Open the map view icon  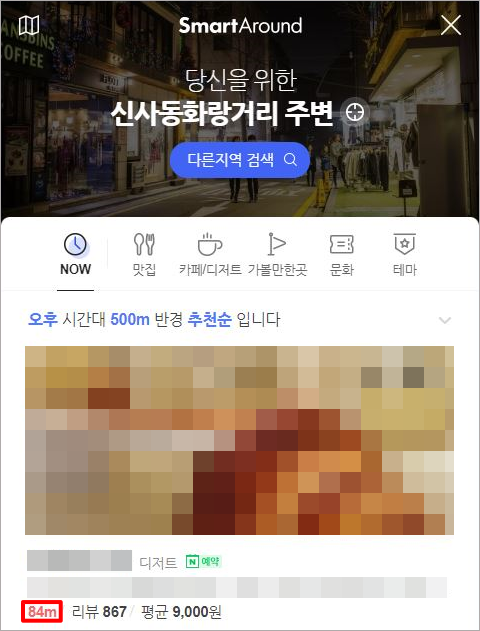click(x=29, y=25)
